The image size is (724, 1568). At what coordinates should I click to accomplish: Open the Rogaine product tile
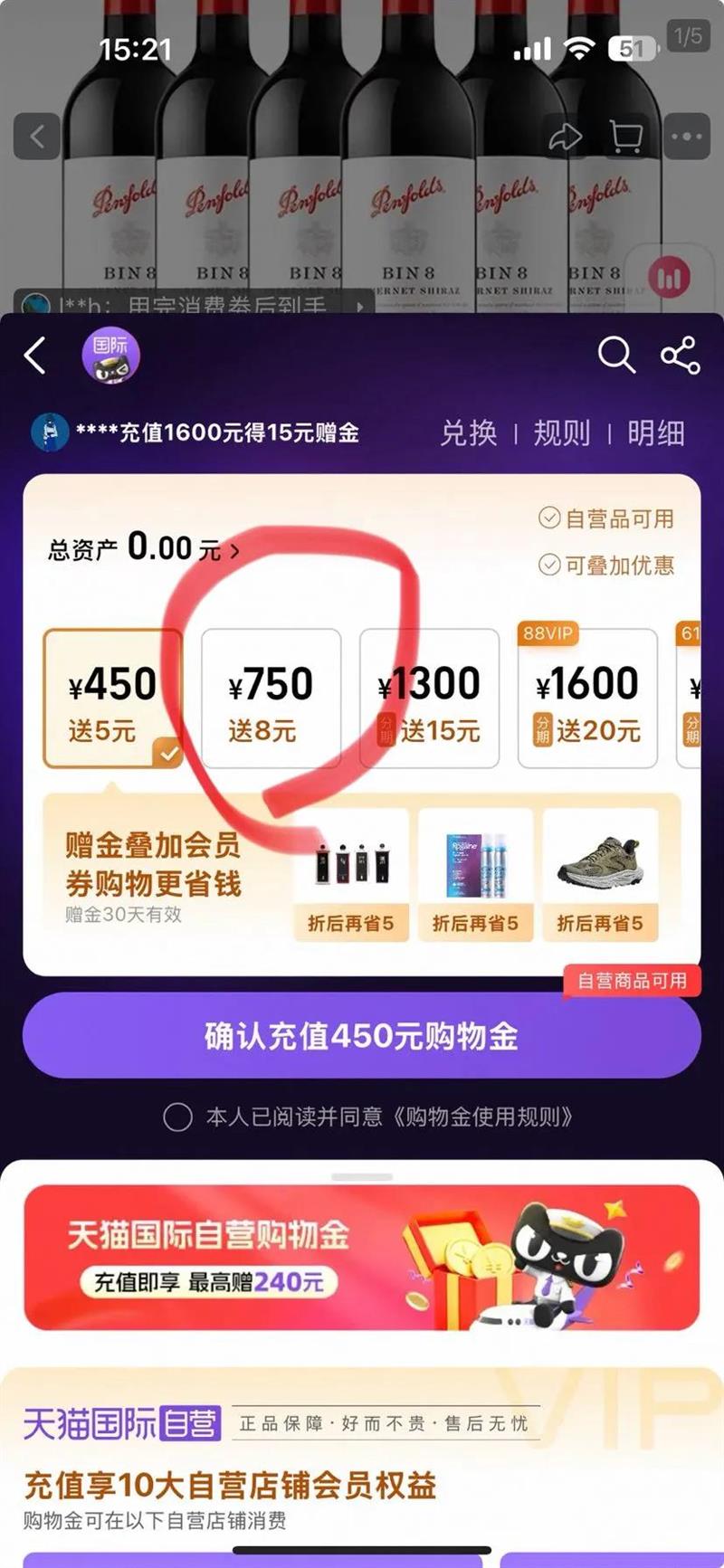[x=475, y=875]
